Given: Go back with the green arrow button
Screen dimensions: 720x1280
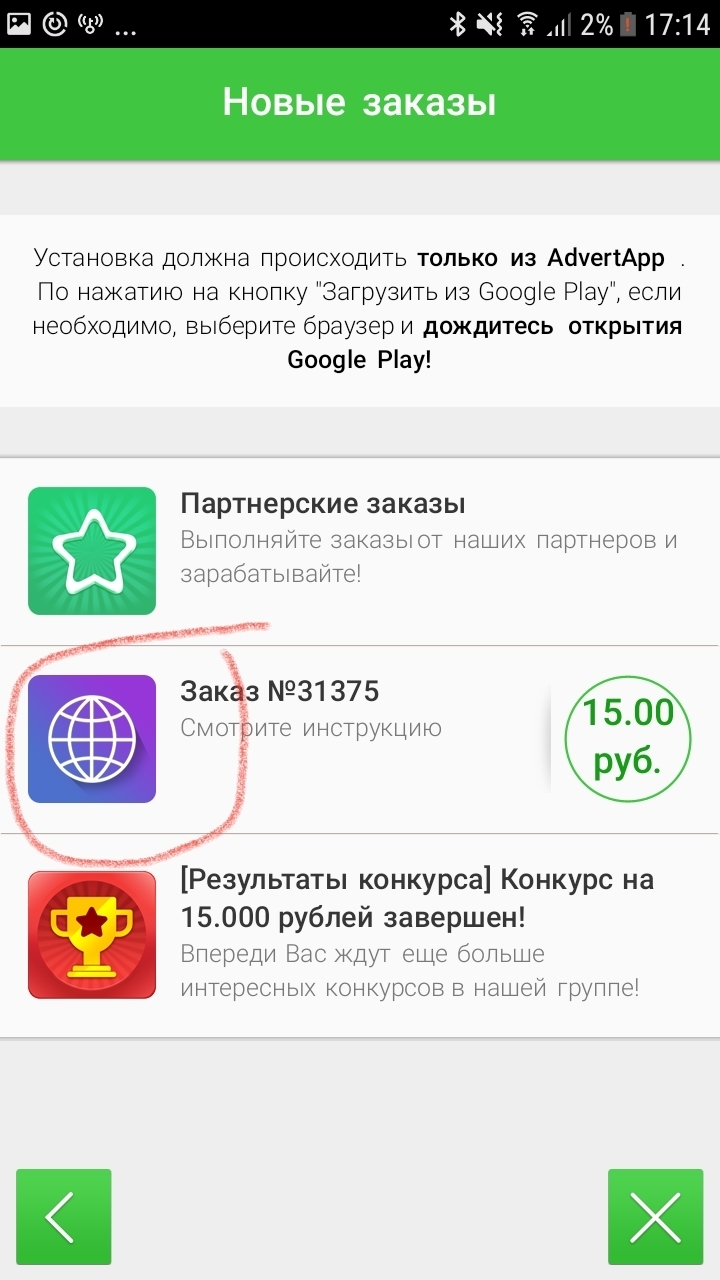Looking at the screenshot, I should [x=64, y=1217].
